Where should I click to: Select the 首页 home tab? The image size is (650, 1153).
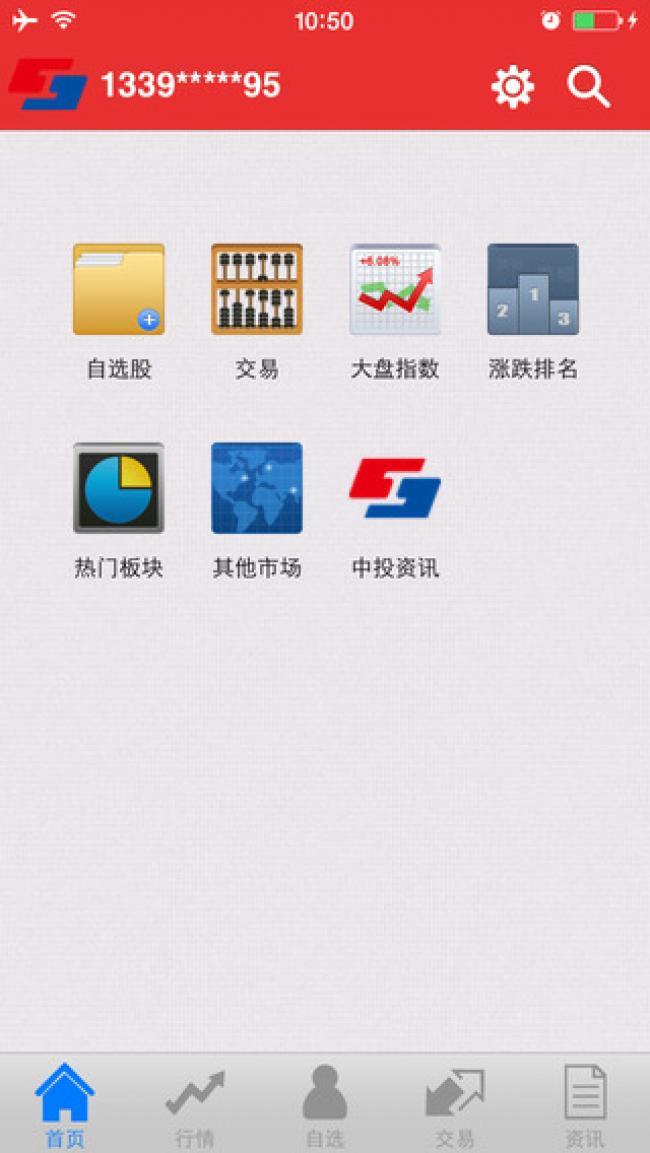coord(65,1105)
